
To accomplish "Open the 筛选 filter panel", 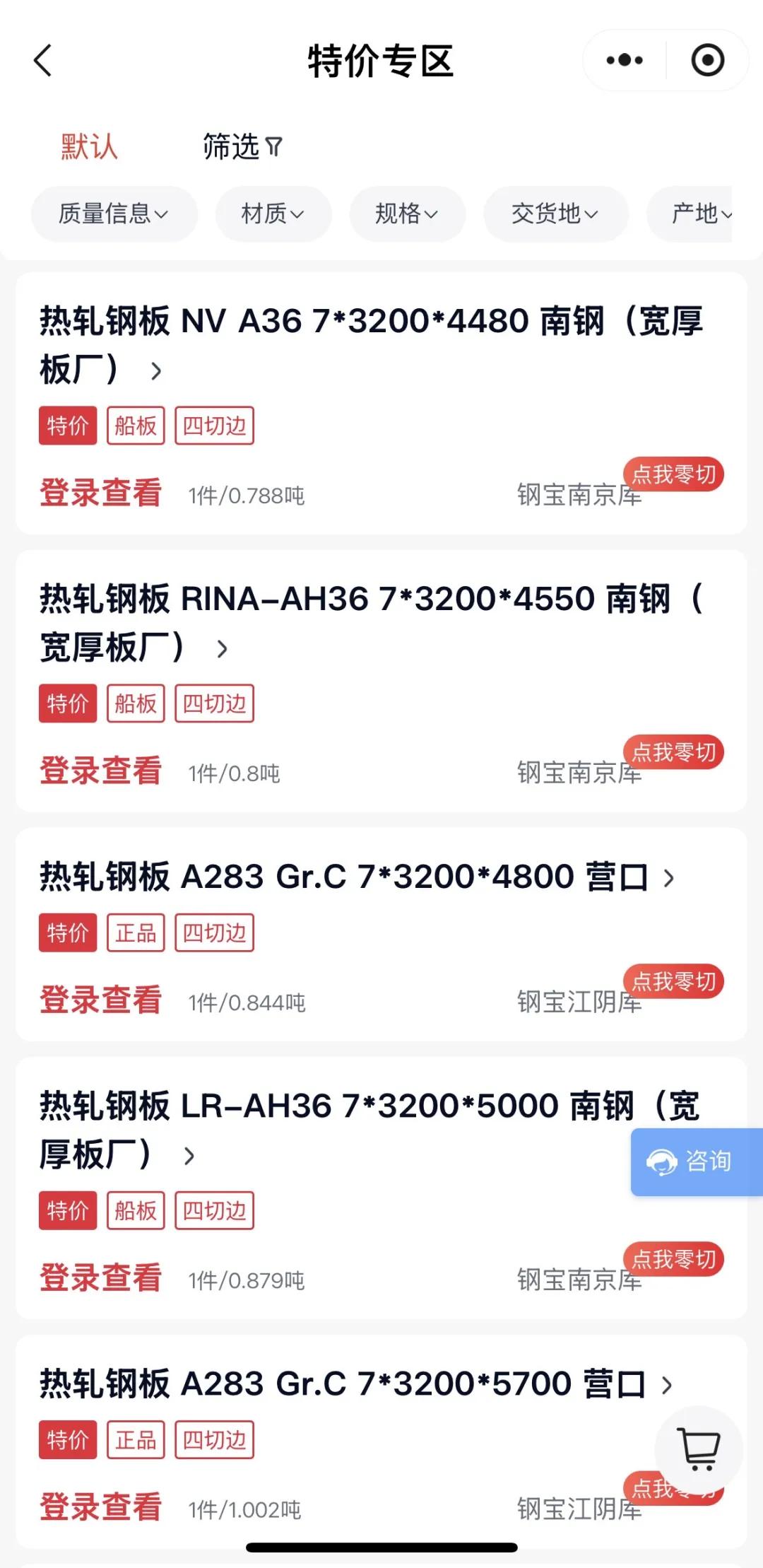I will click(242, 147).
